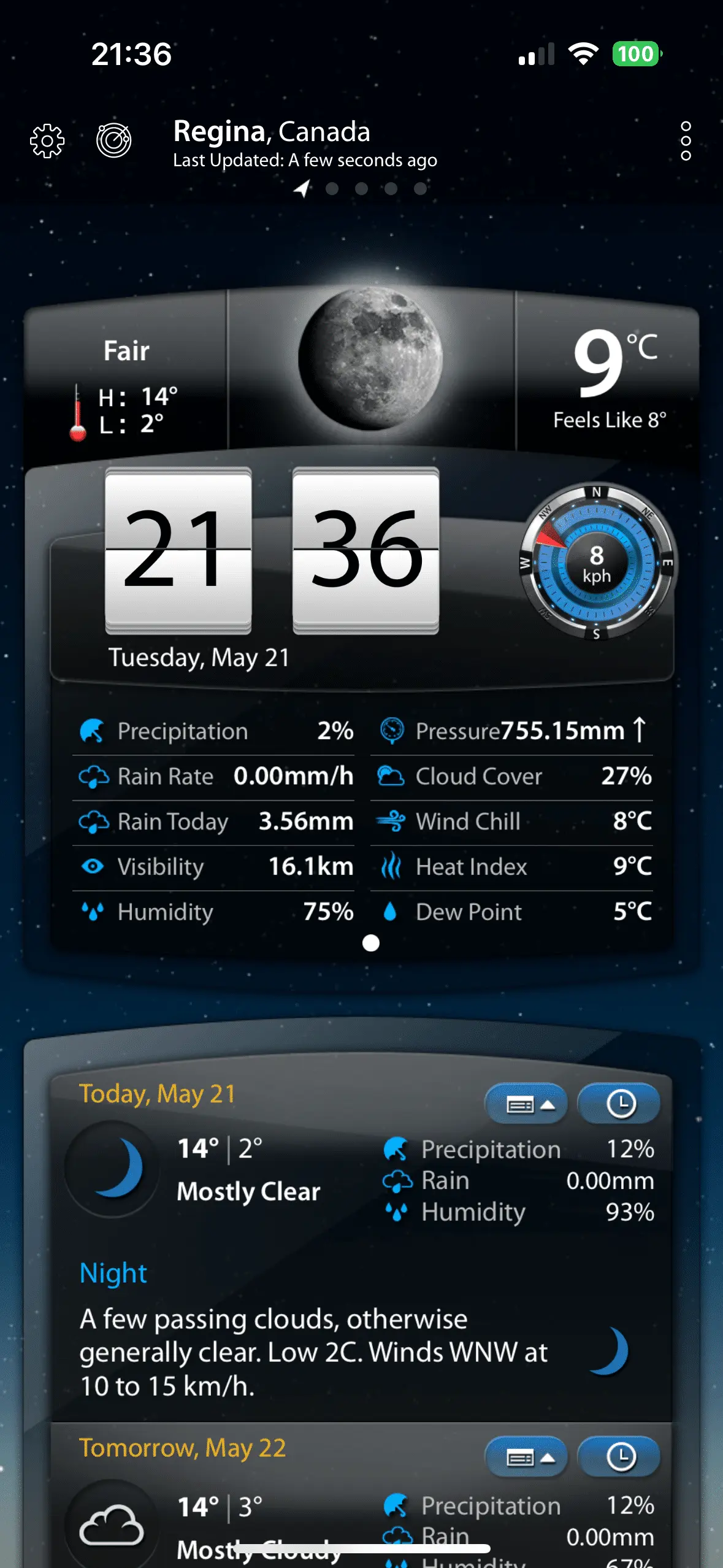Collapse tomorrow's forecast details panel

pos(526,1456)
